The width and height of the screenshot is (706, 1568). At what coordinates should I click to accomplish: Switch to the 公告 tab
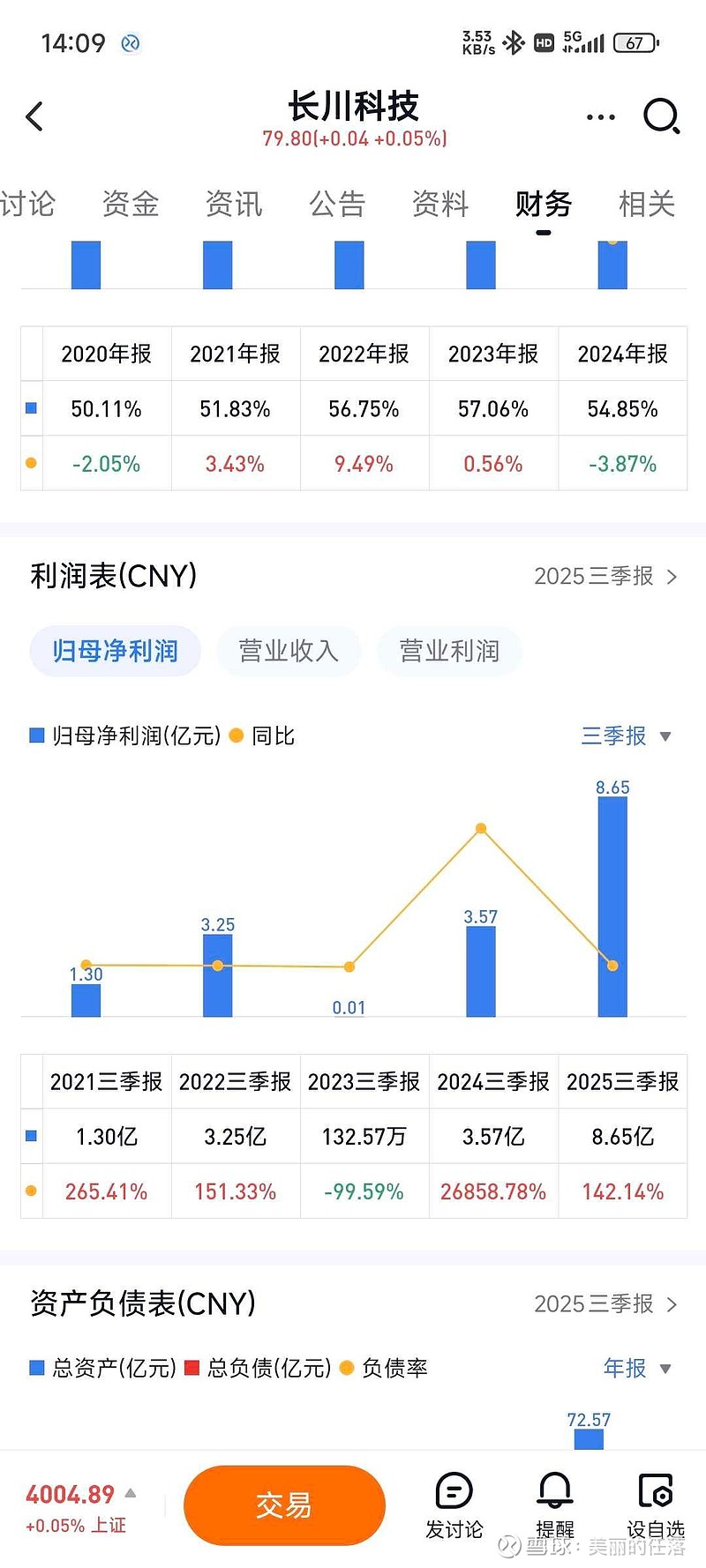coord(337,204)
